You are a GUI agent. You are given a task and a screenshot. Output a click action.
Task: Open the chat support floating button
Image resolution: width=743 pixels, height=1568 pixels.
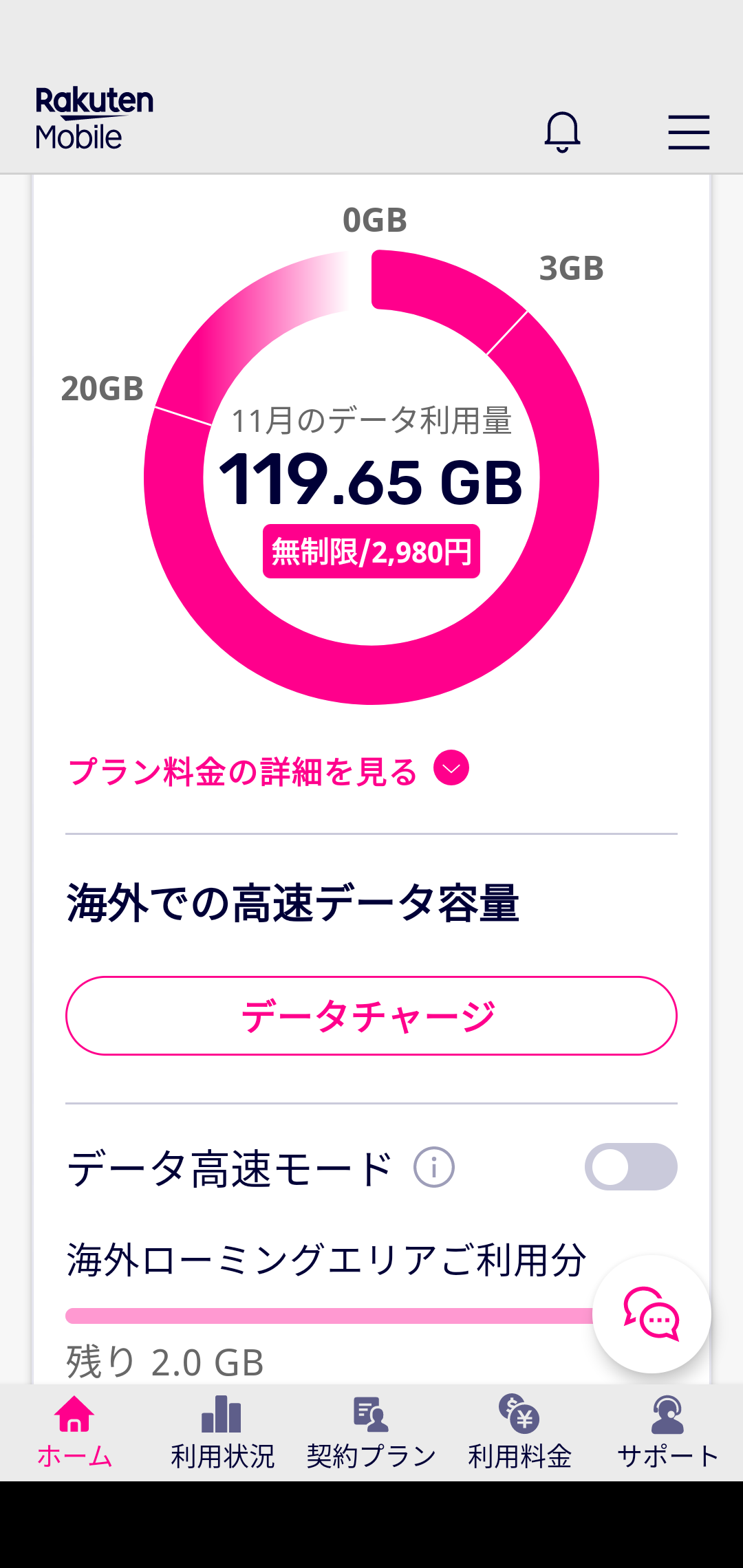point(652,1314)
